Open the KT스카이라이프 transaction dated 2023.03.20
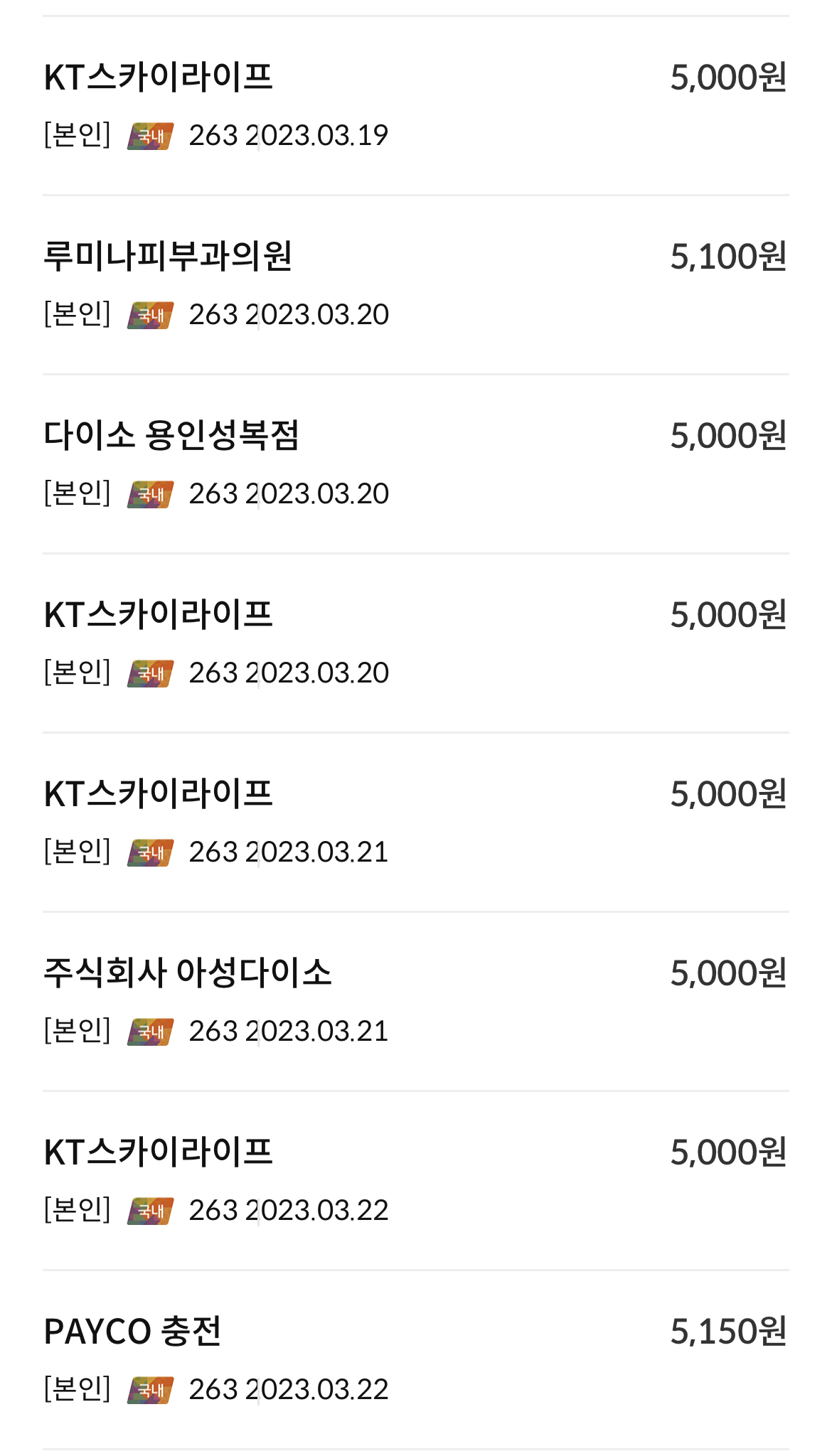Image resolution: width=832 pixels, height=1456 pixels. [416, 643]
